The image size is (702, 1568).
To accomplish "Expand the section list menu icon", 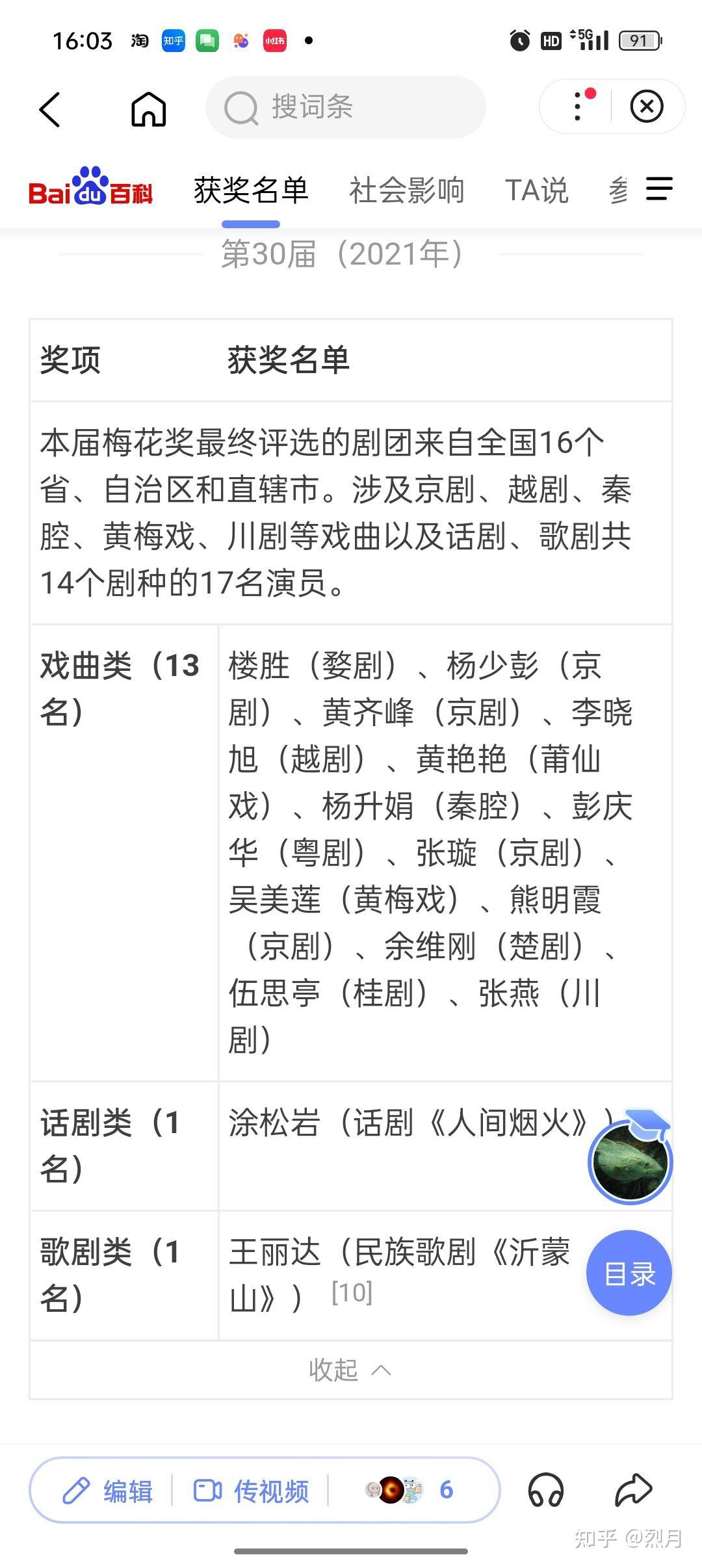I will 659,189.
